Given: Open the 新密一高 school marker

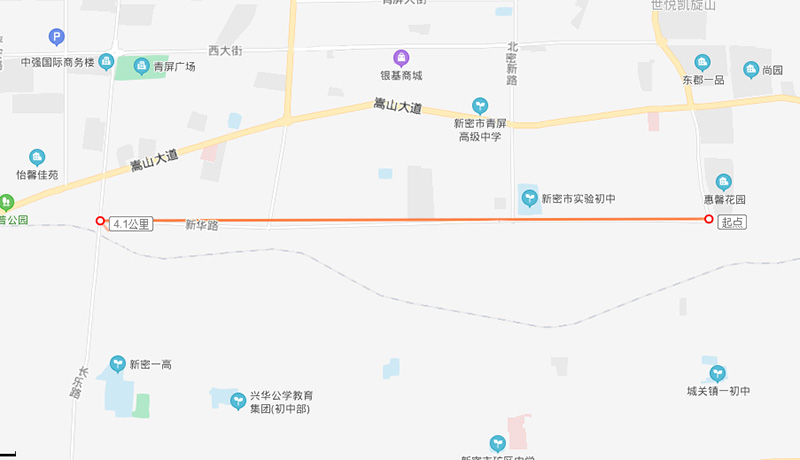Looking at the screenshot, I should click(118, 364).
